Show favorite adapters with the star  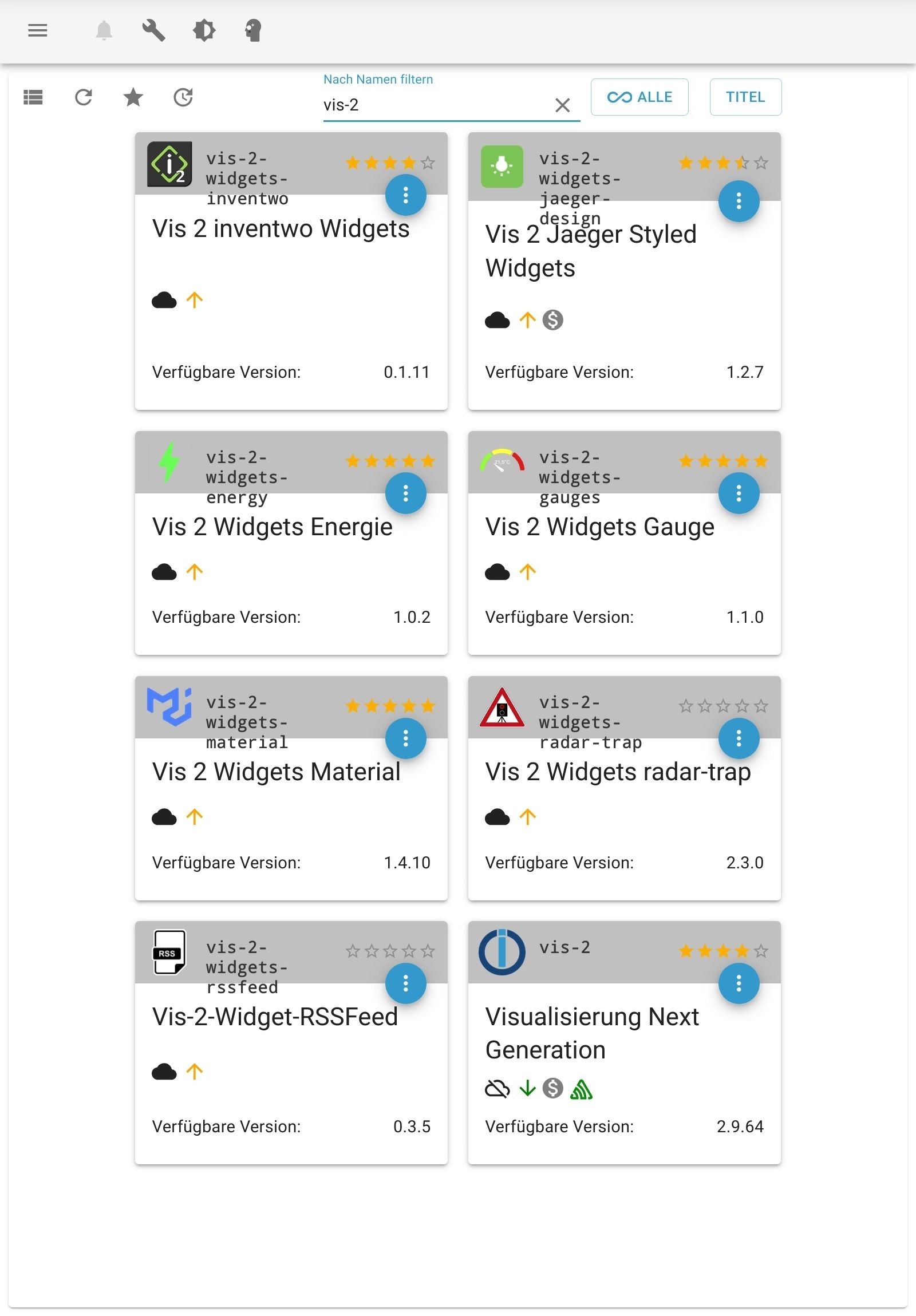[x=133, y=97]
